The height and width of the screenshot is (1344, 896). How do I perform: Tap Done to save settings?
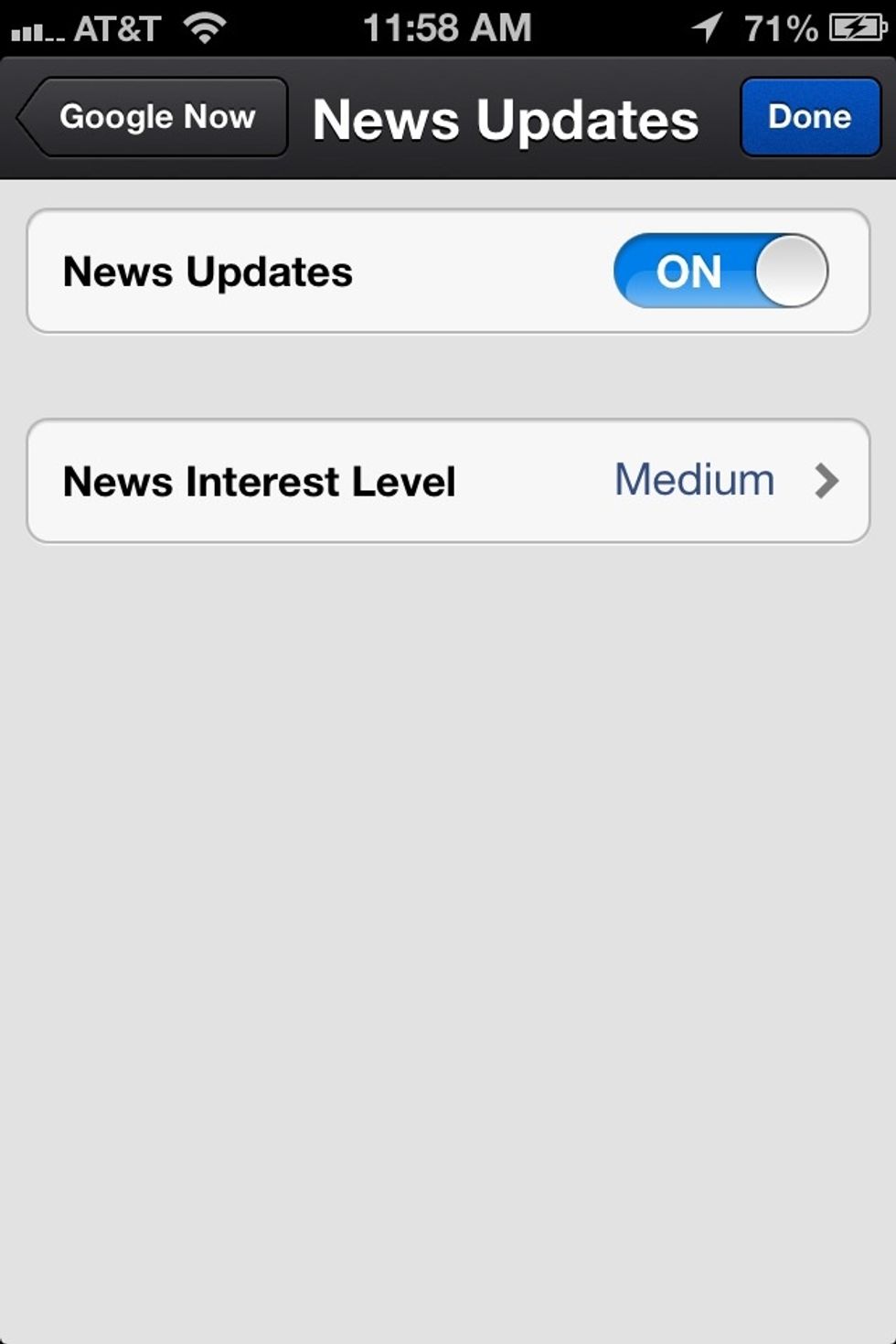pyautogui.click(x=810, y=117)
